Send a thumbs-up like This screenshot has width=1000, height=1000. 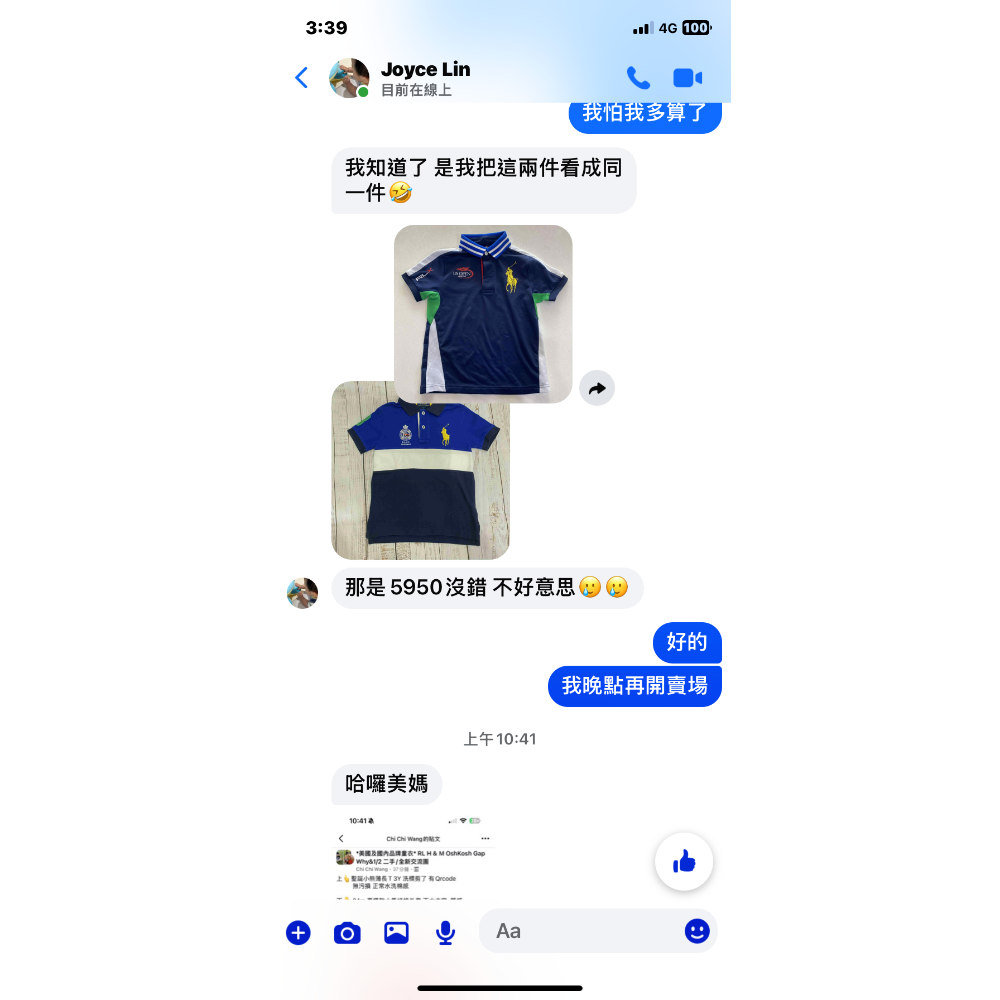pyautogui.click(x=684, y=861)
